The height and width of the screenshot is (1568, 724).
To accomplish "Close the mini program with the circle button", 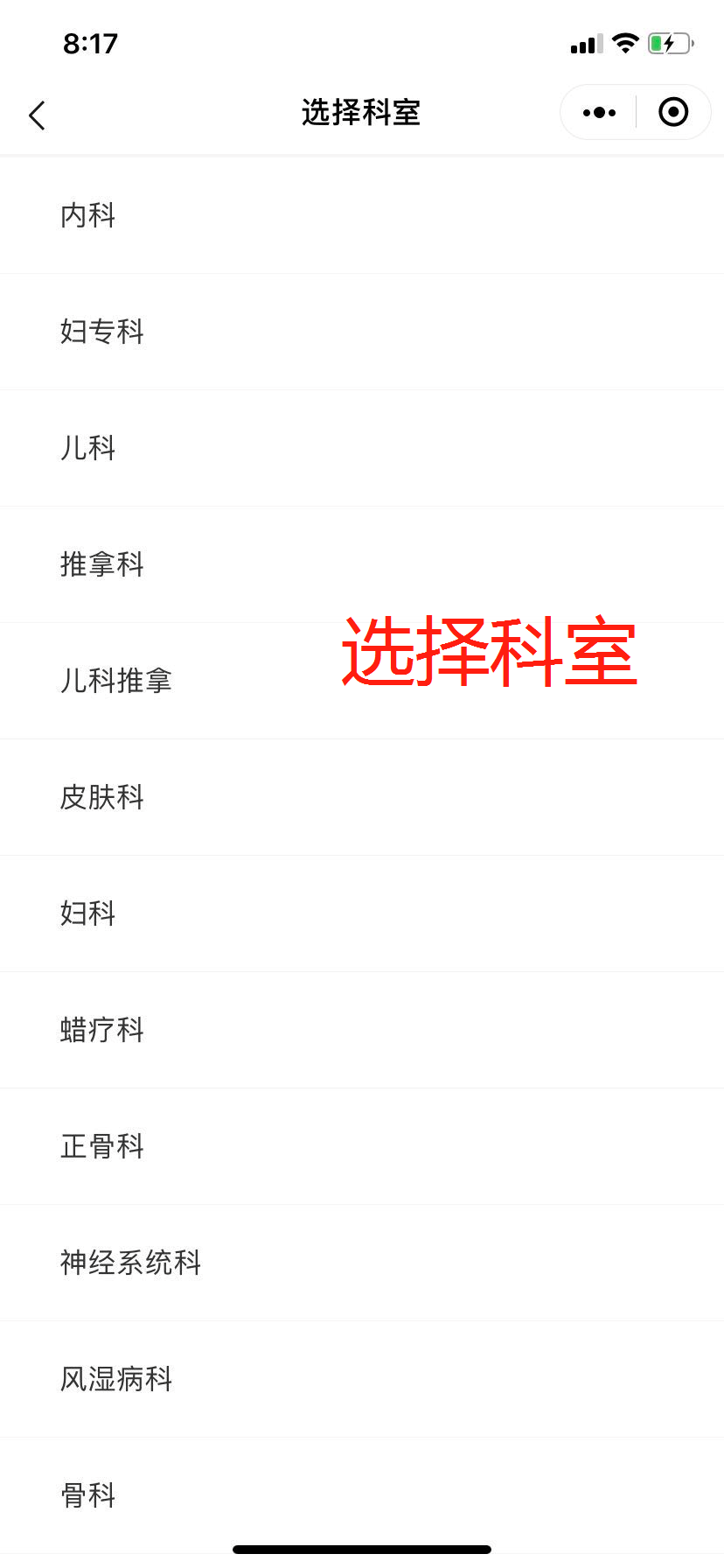I will [x=672, y=113].
